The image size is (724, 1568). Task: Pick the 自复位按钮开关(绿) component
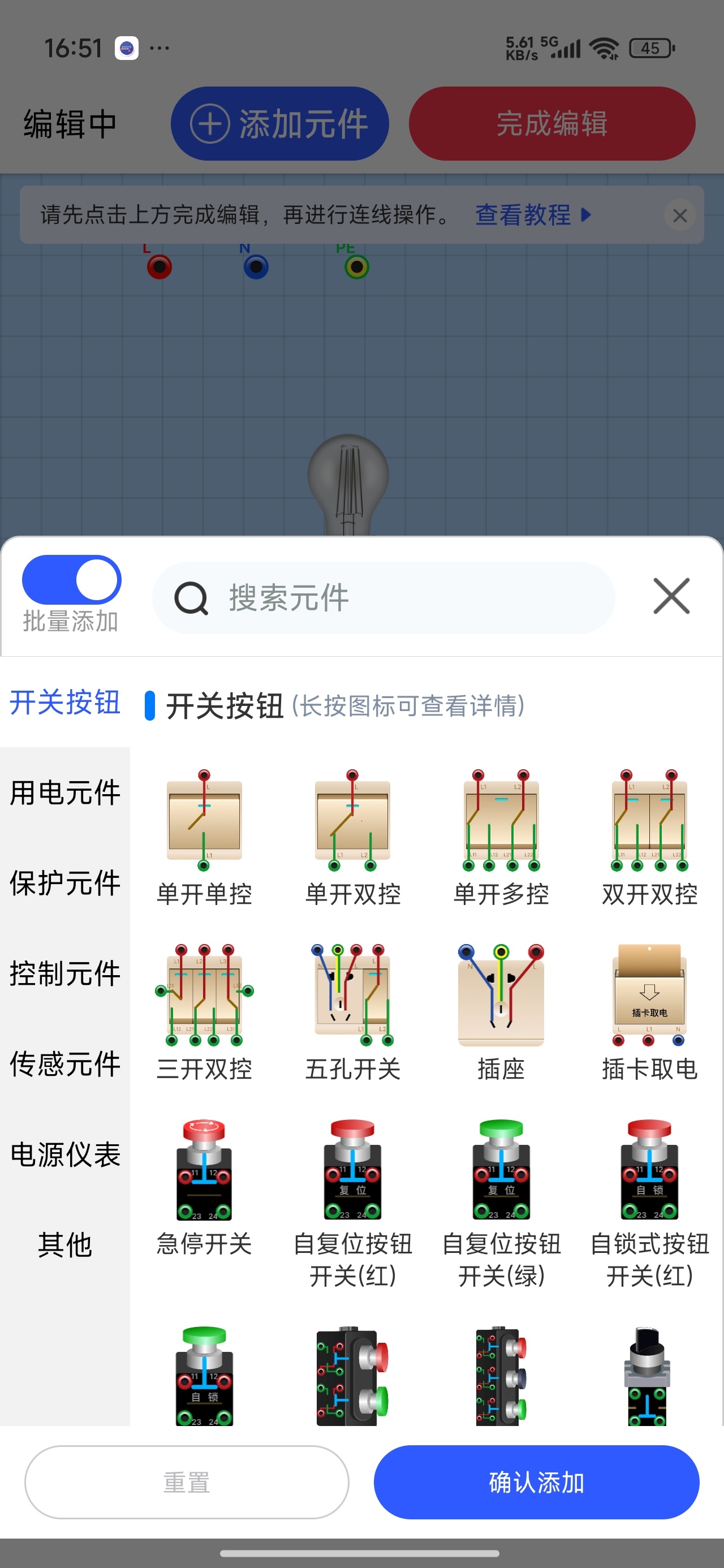[501, 1203]
